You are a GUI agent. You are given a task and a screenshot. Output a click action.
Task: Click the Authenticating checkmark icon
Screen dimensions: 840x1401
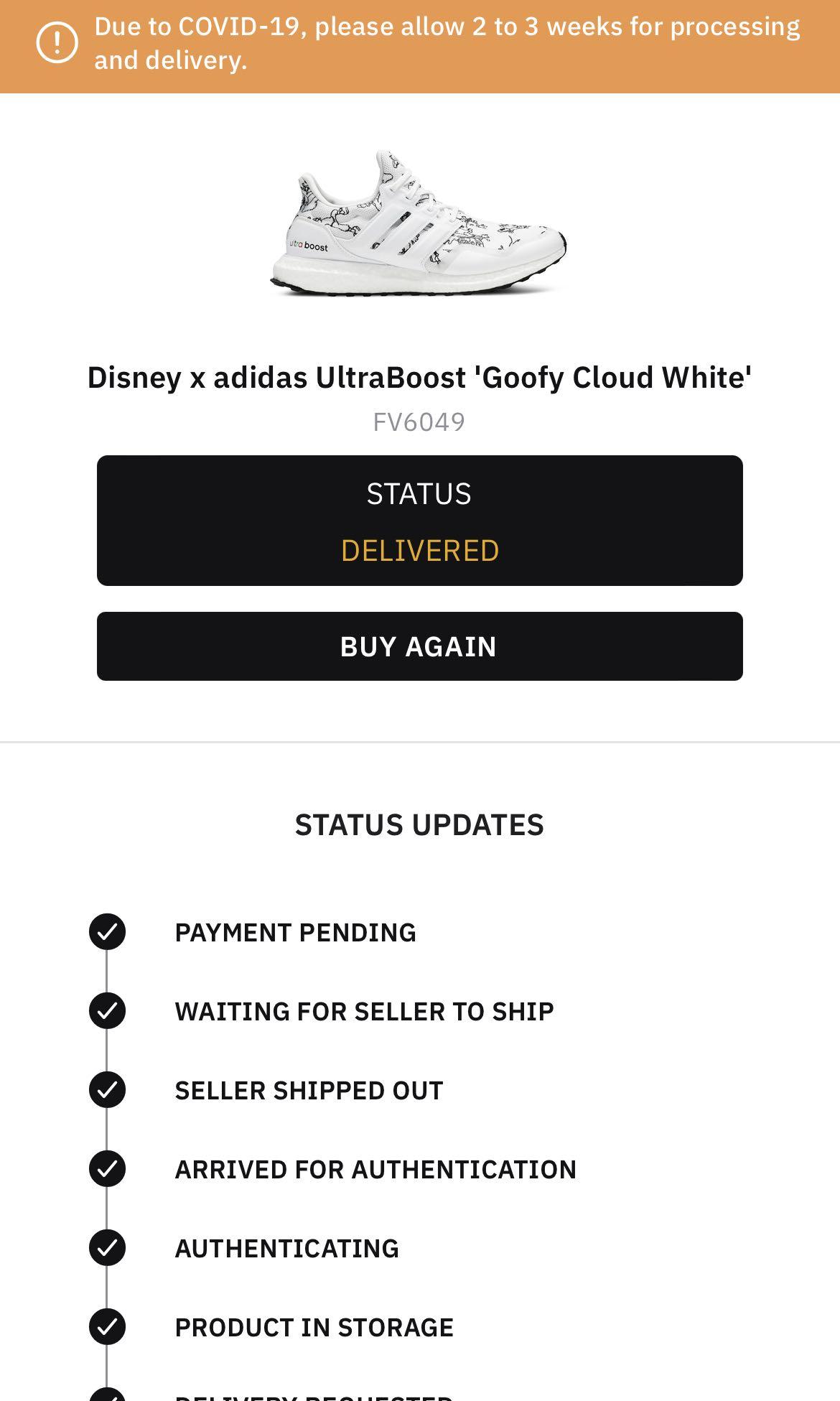(106, 1247)
